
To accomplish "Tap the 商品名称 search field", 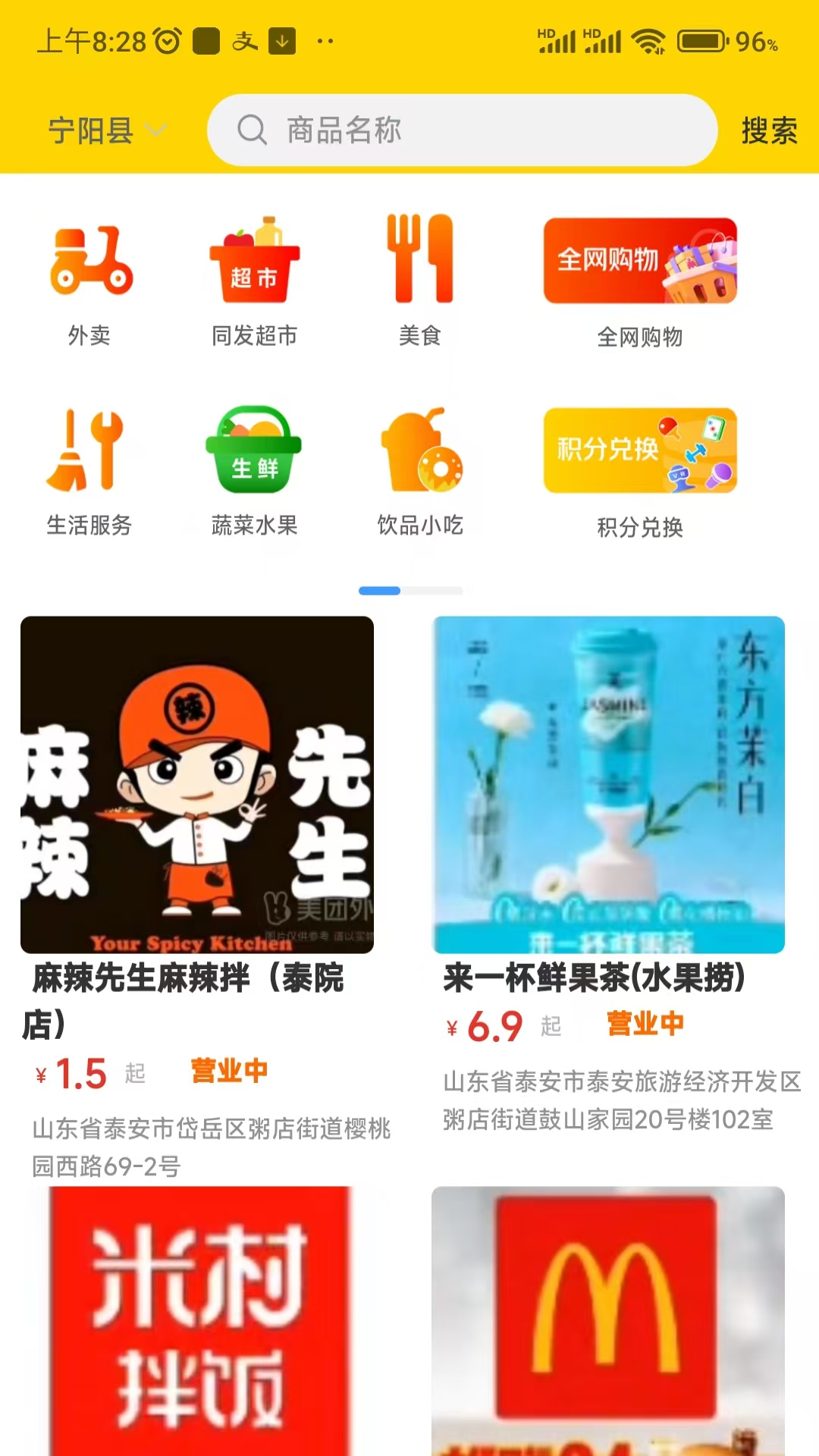I will (463, 130).
